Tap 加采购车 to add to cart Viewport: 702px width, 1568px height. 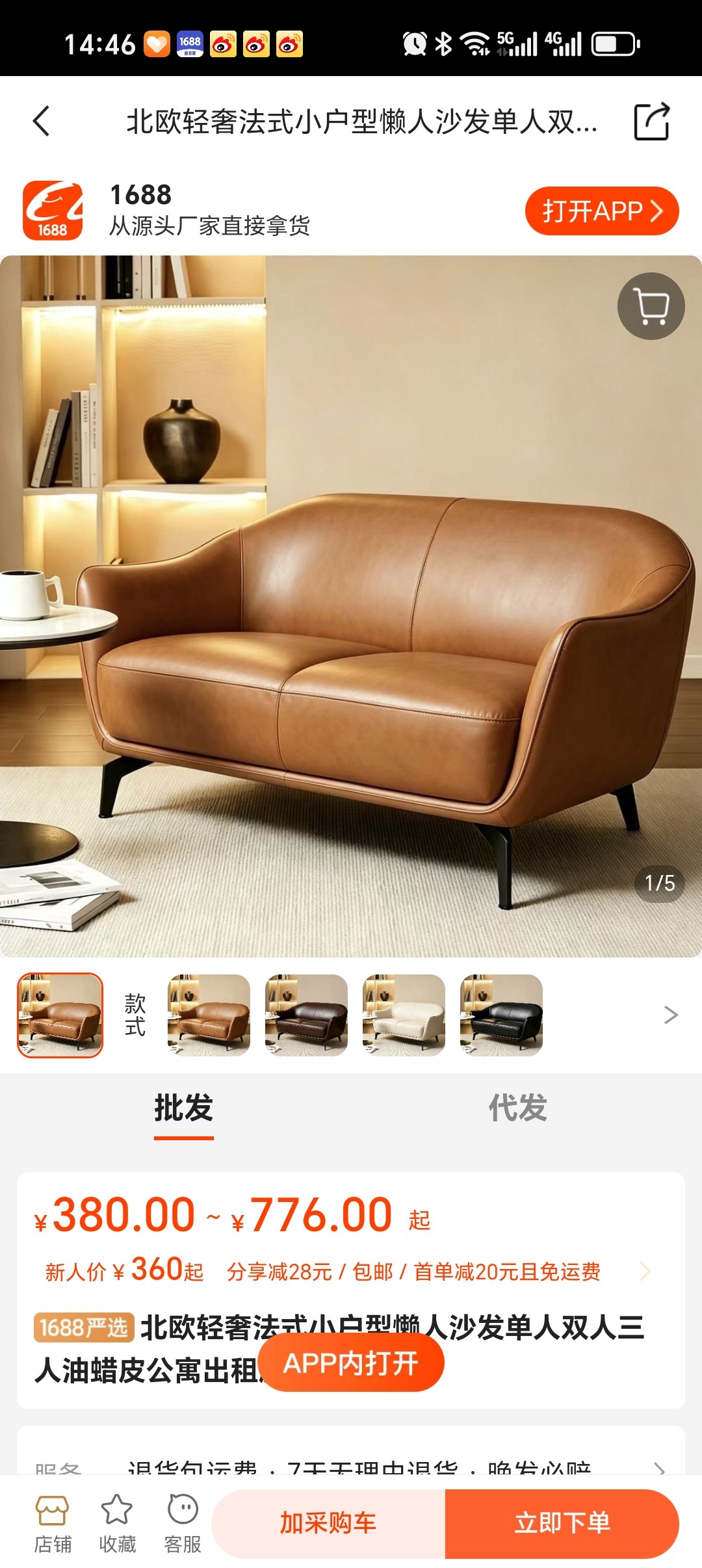[x=328, y=1523]
